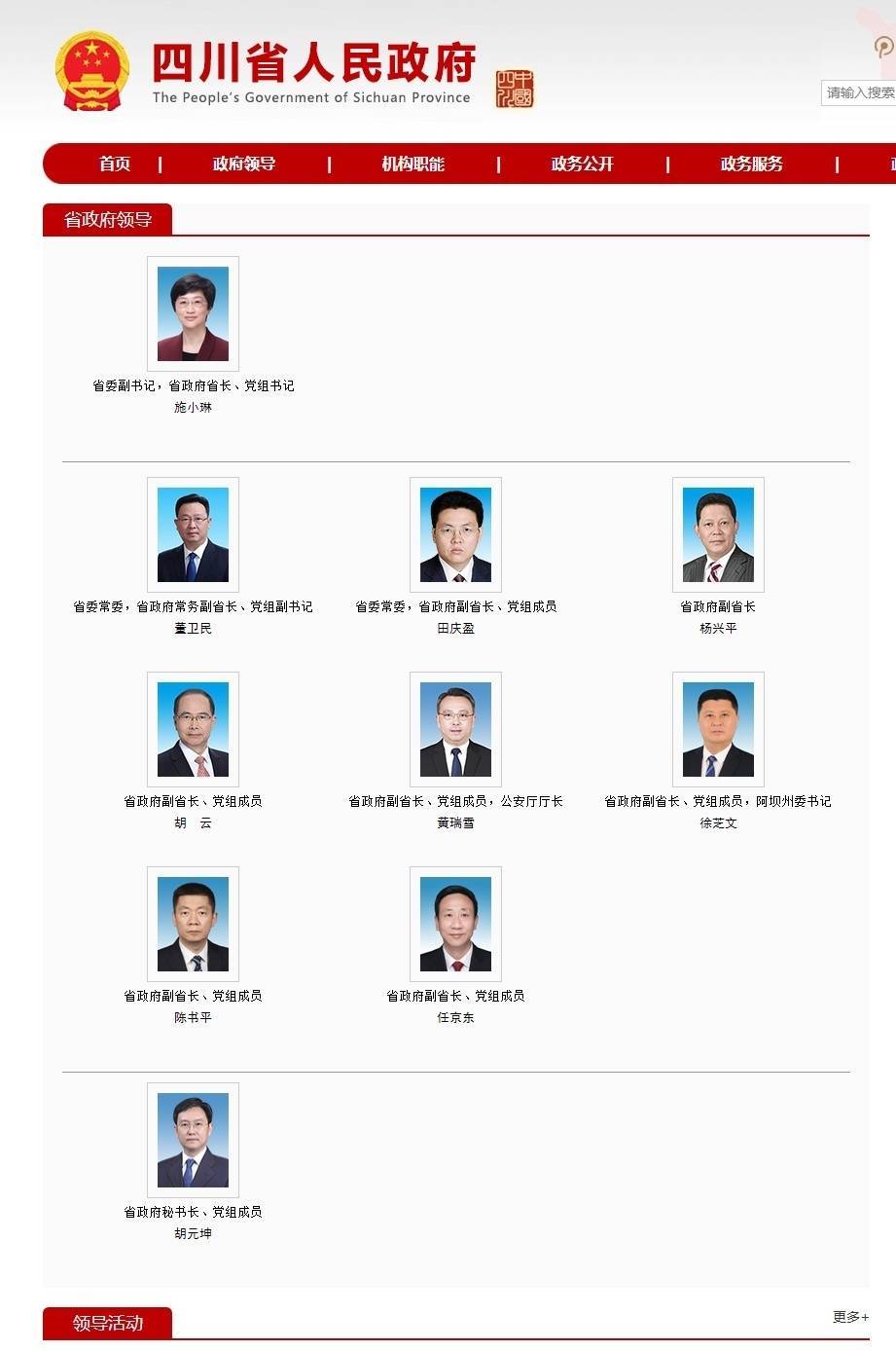Open the profile of 任京东

click(455, 924)
